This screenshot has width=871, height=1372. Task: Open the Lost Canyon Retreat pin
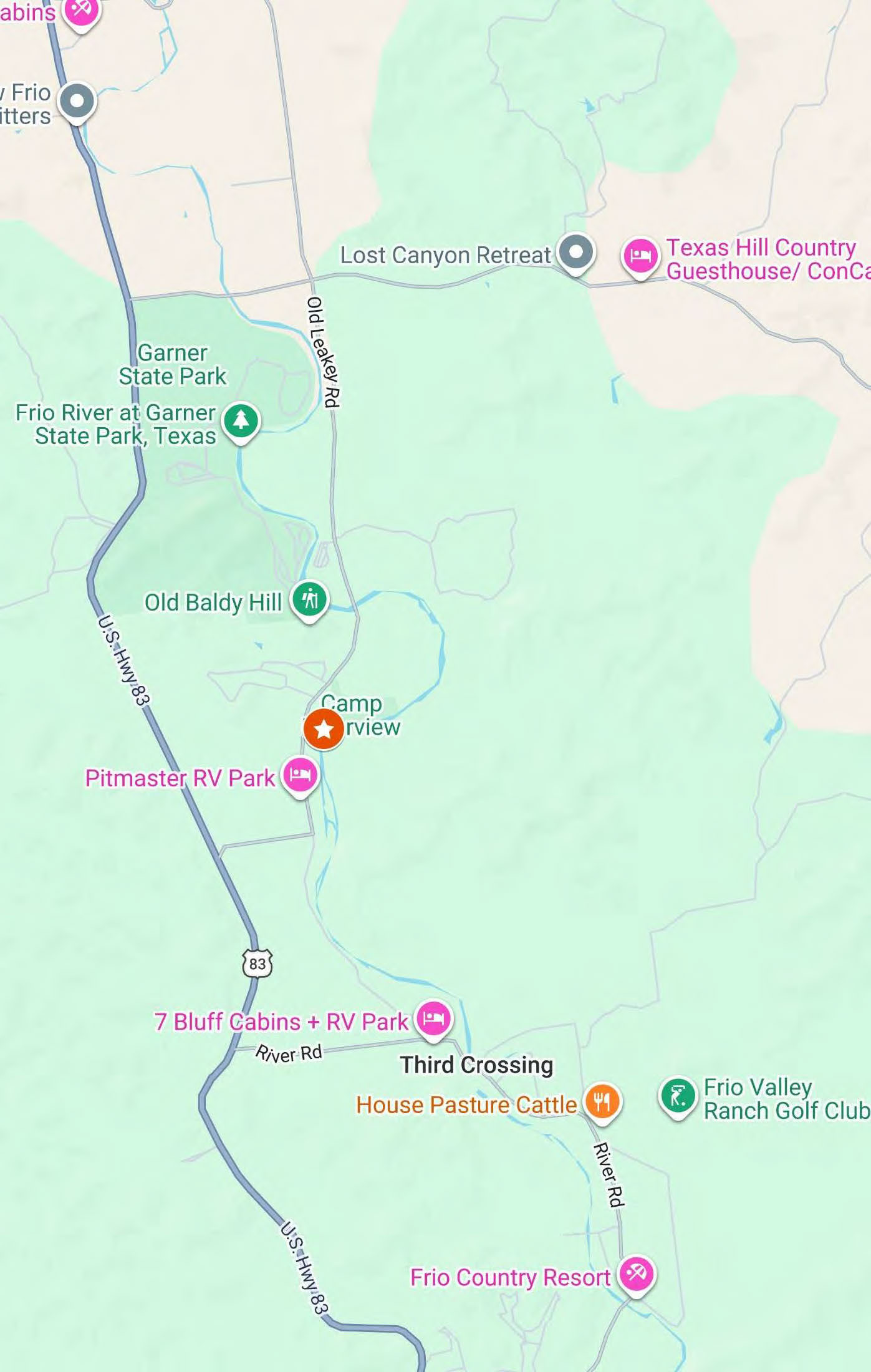coord(576,253)
